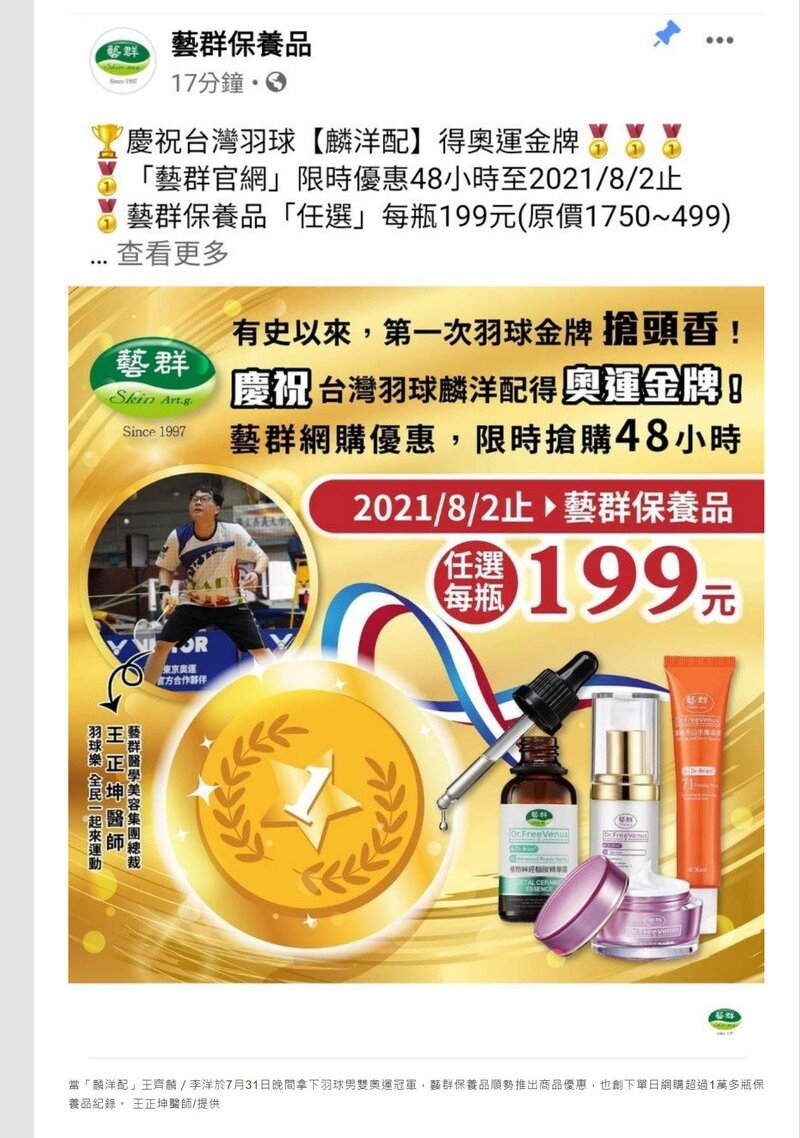Tap the pin icon on the post
The width and height of the screenshot is (800, 1138).
point(666,36)
